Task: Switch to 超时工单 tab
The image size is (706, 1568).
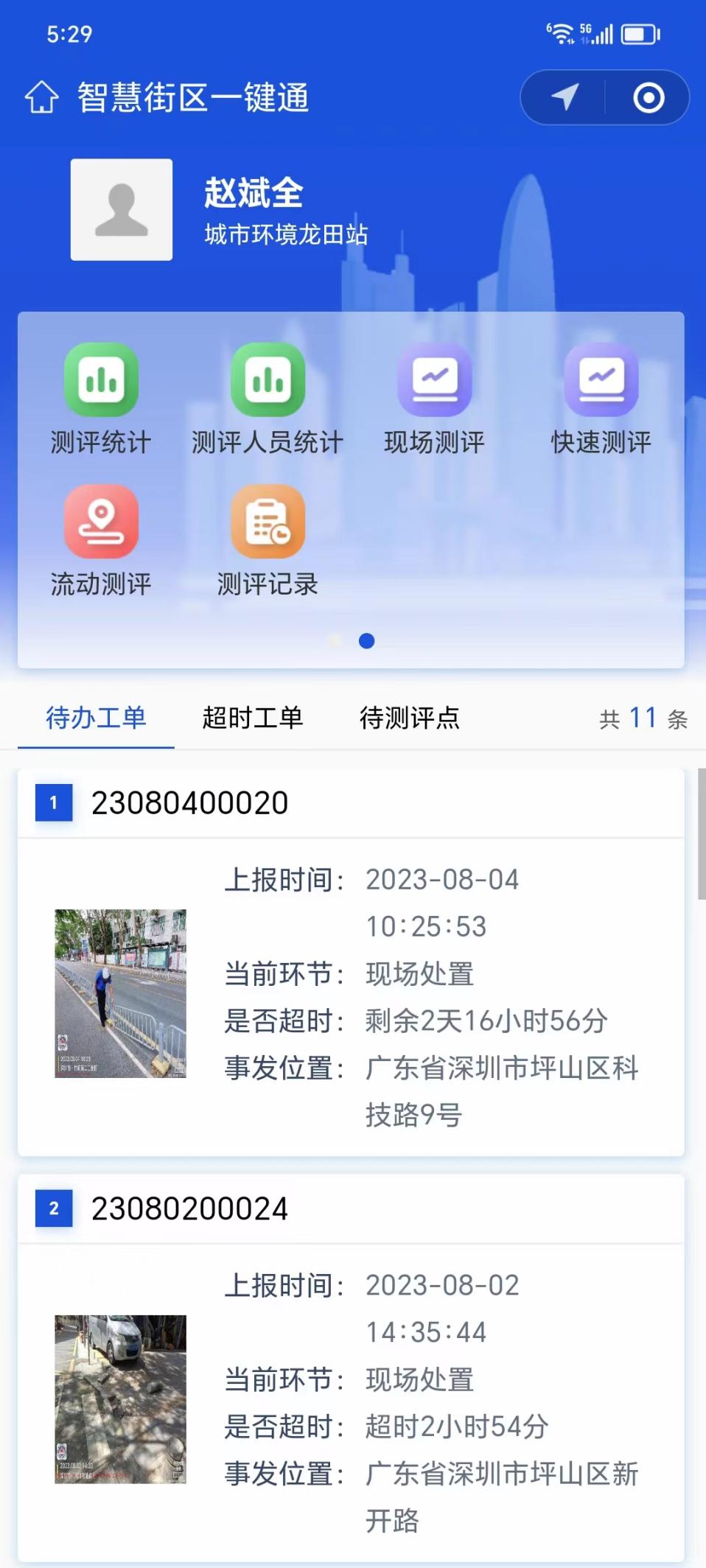Action: [253, 718]
